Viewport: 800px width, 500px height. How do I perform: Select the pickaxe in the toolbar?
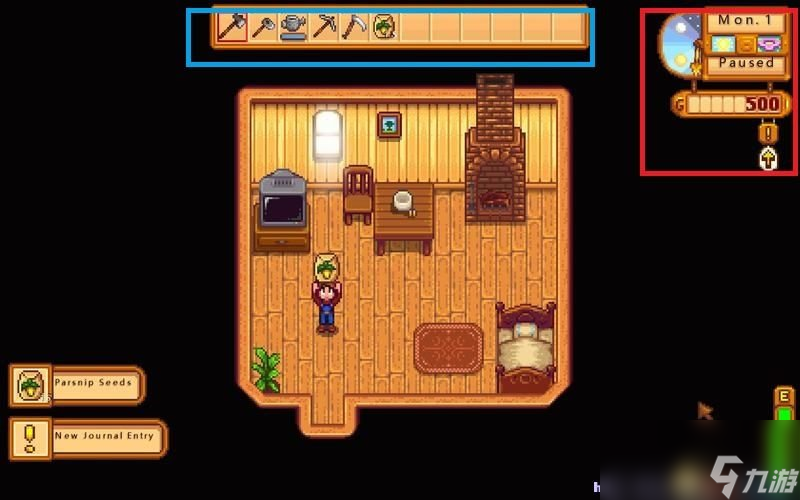click(323, 27)
